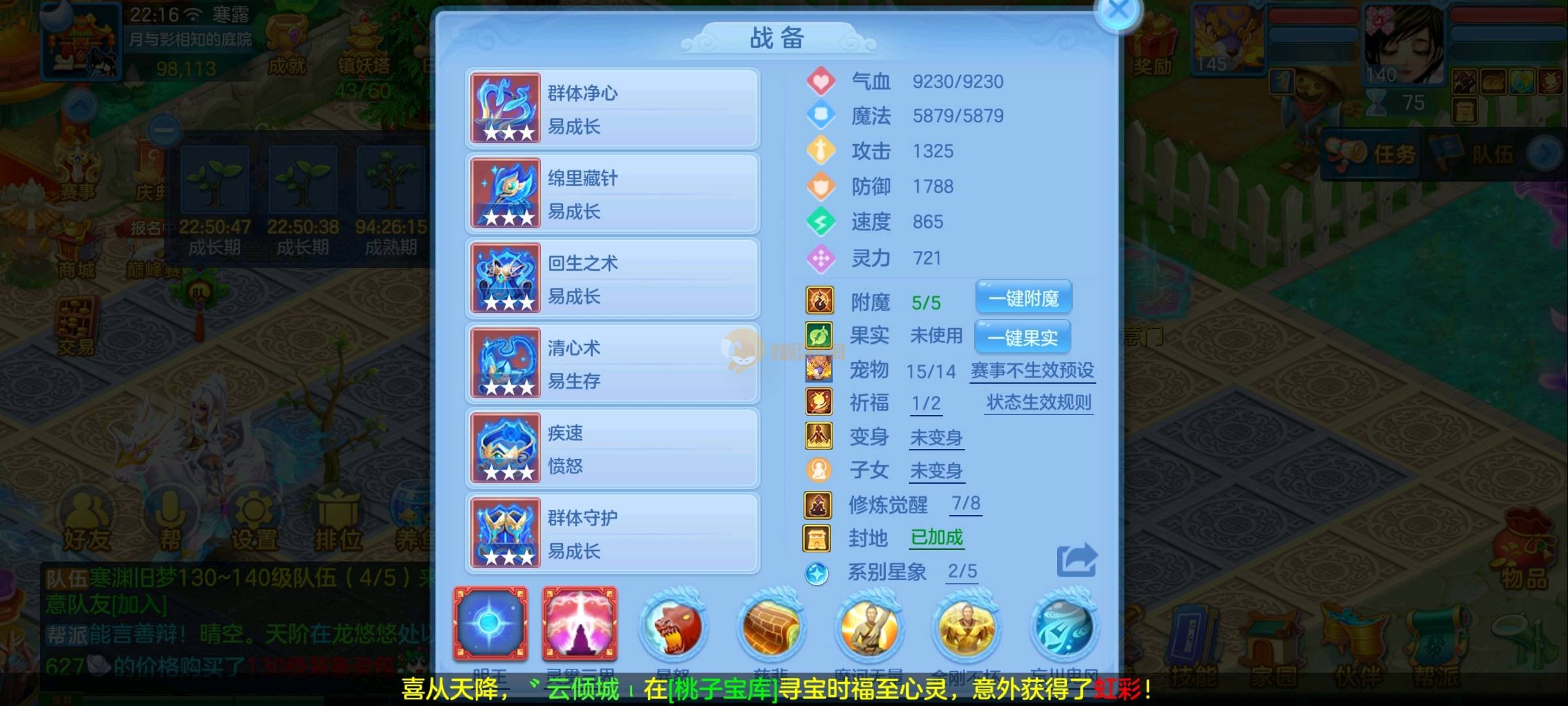Select the 明王 skill icon
Screen dimensions: 1568x706
coord(490,624)
